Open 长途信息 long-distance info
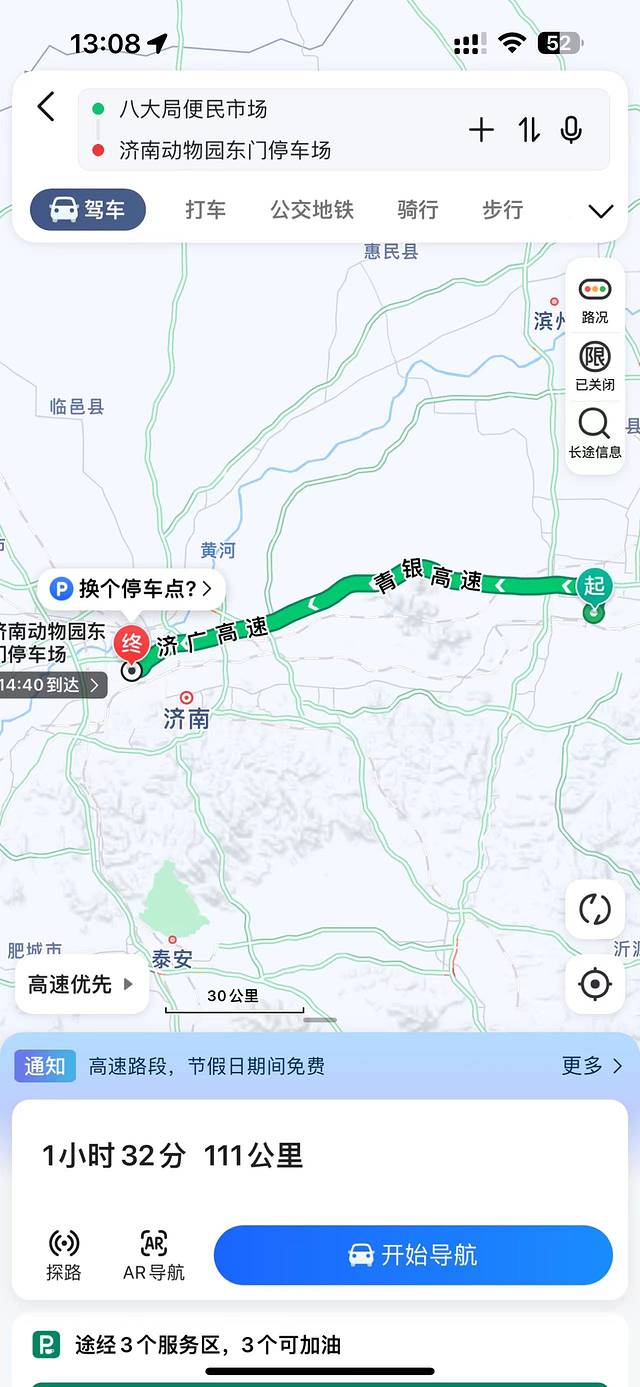 pos(595,433)
